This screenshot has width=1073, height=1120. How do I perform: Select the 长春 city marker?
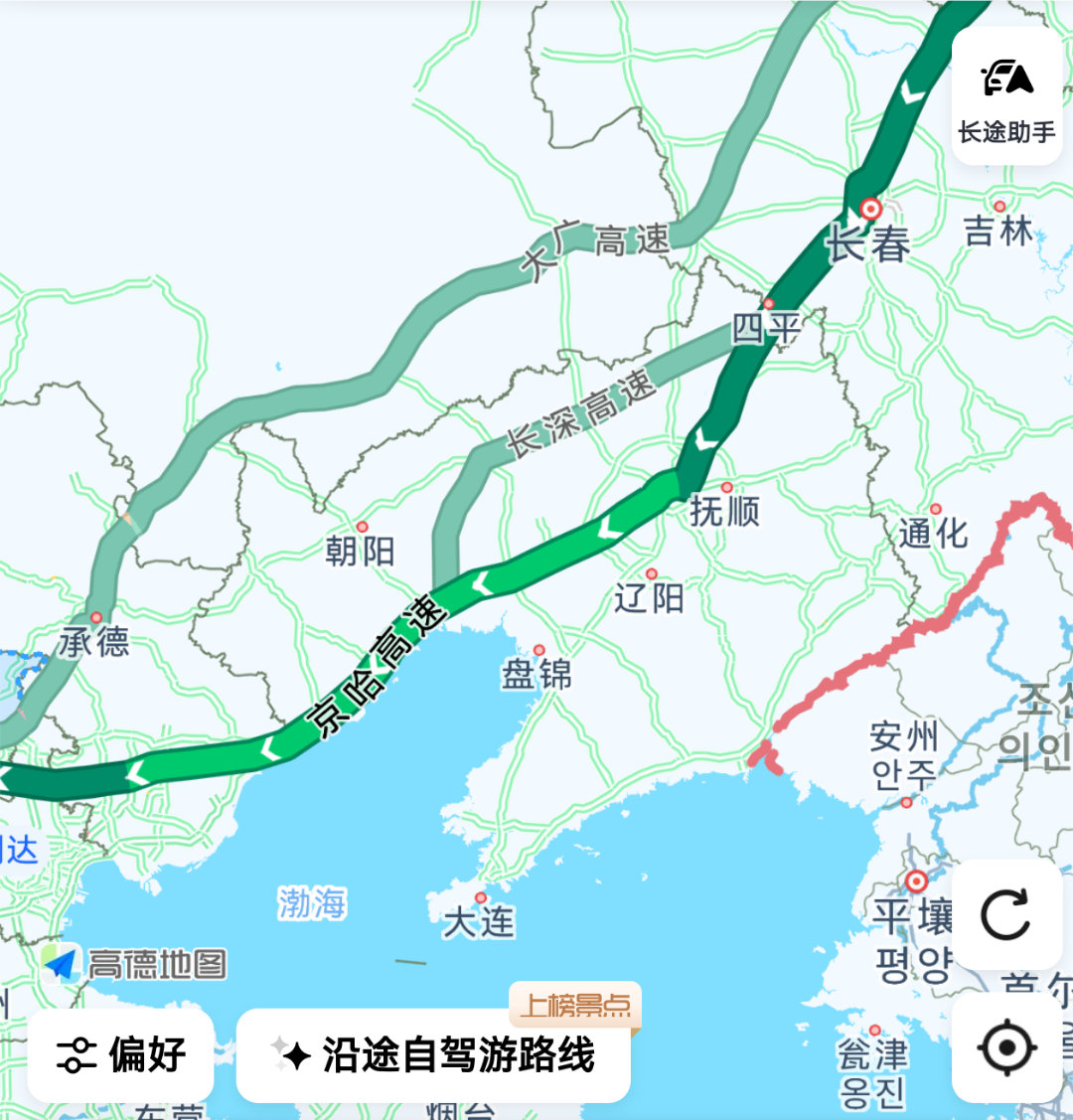[868, 212]
